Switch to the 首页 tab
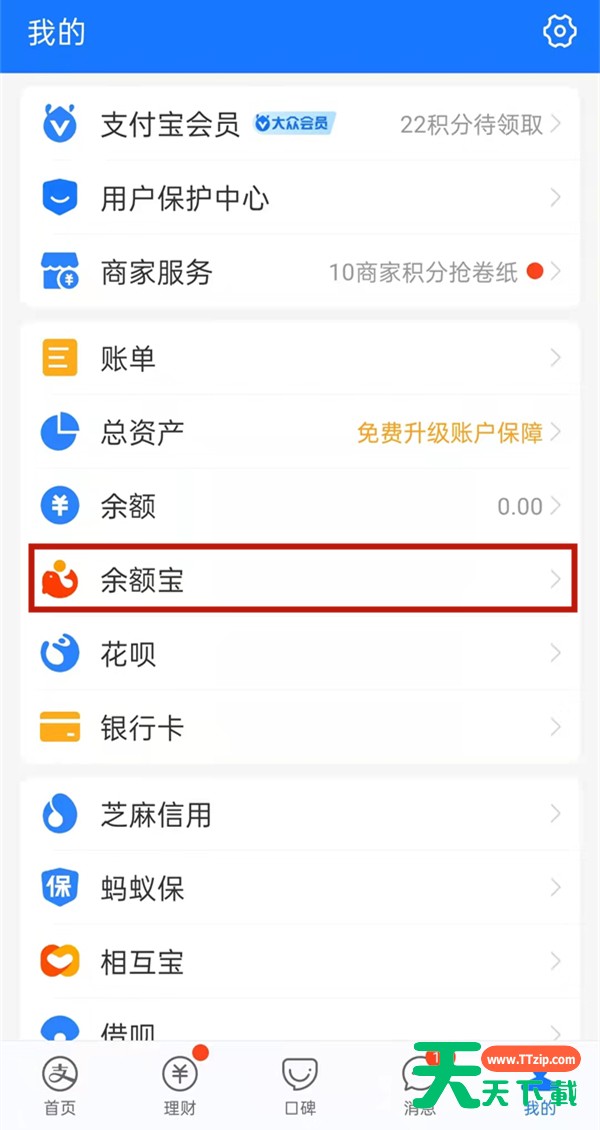Image resolution: width=600 pixels, height=1130 pixels. pyautogui.click(x=60, y=1086)
